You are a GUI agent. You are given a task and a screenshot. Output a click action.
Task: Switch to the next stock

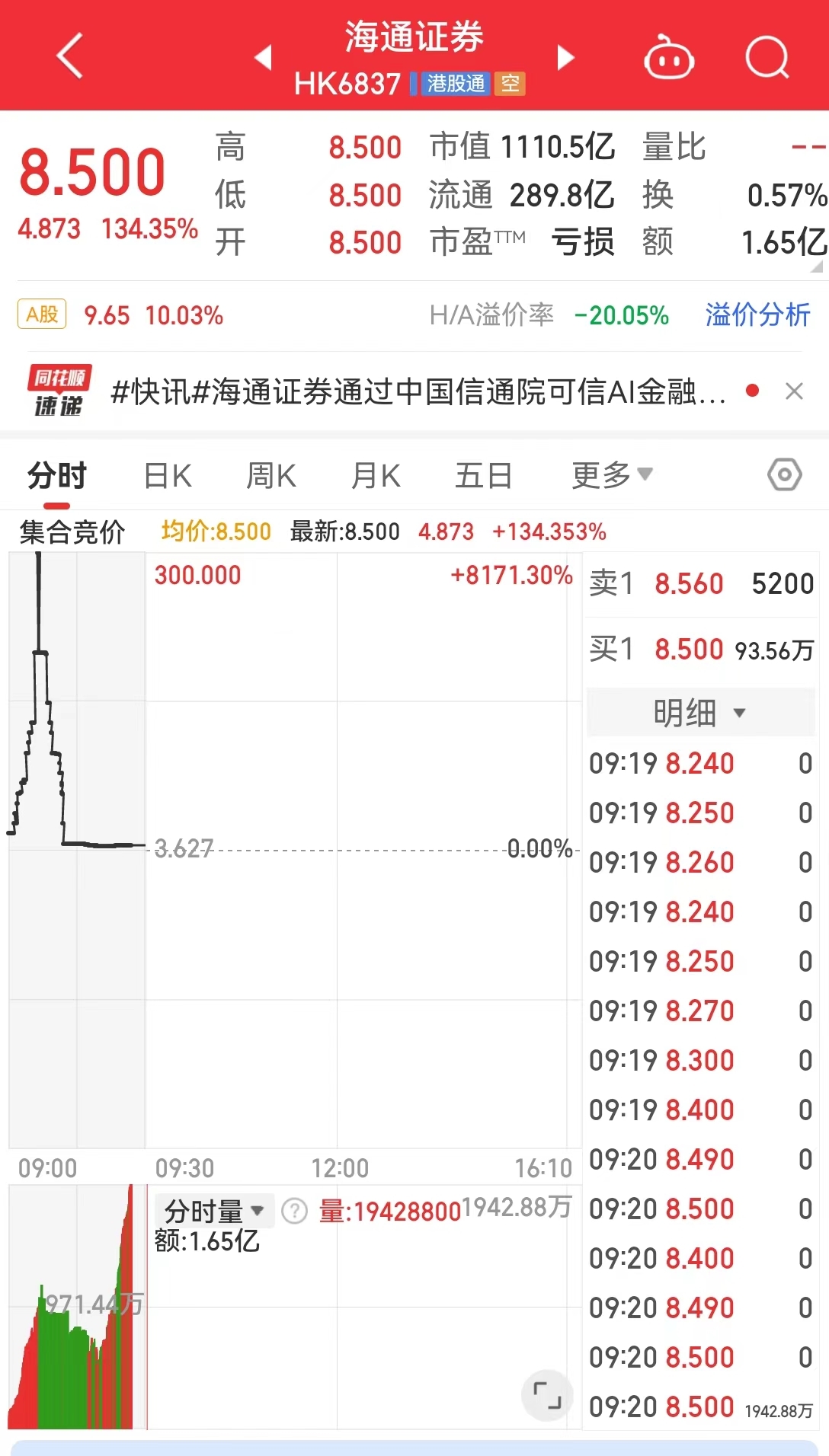(x=565, y=57)
